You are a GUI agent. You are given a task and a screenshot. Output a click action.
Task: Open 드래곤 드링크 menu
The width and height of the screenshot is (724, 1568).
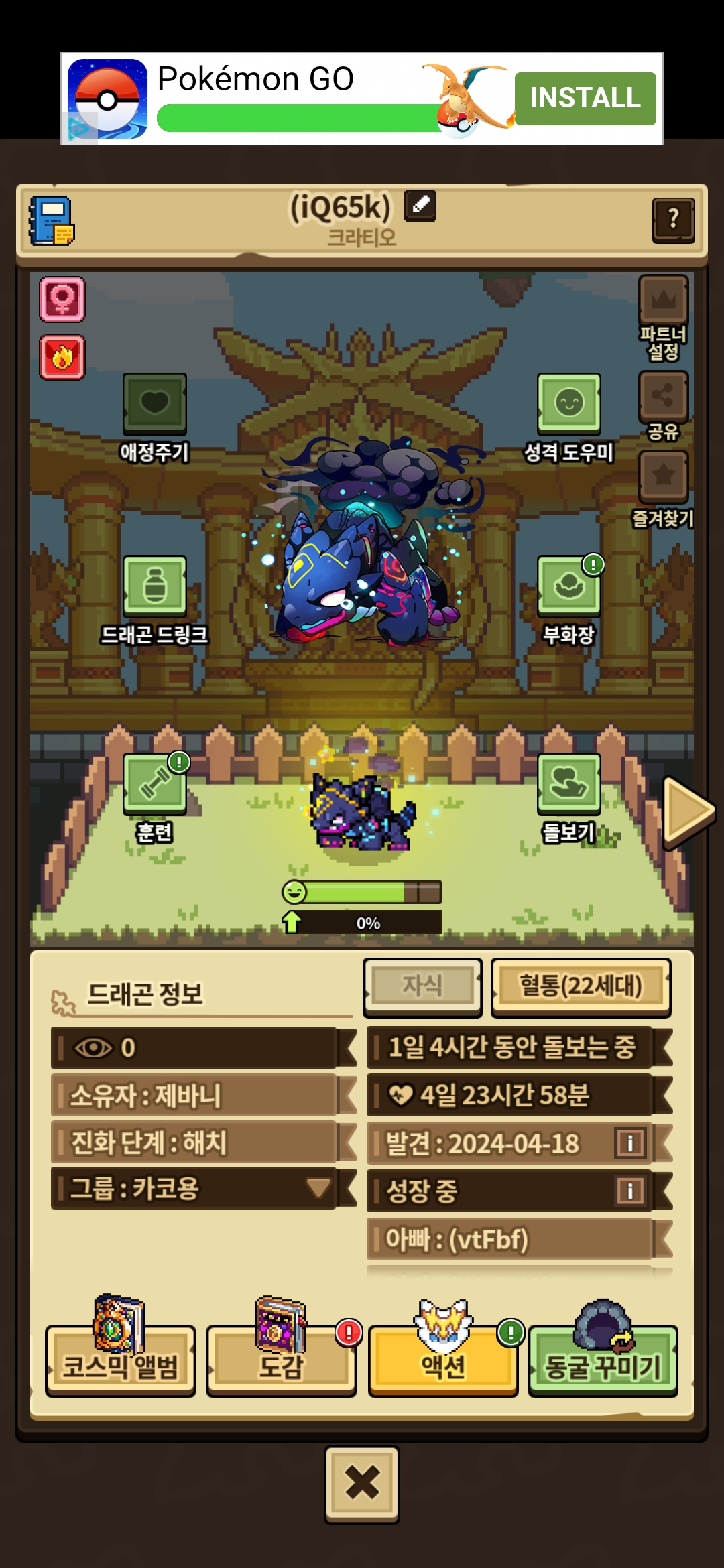pos(154,586)
